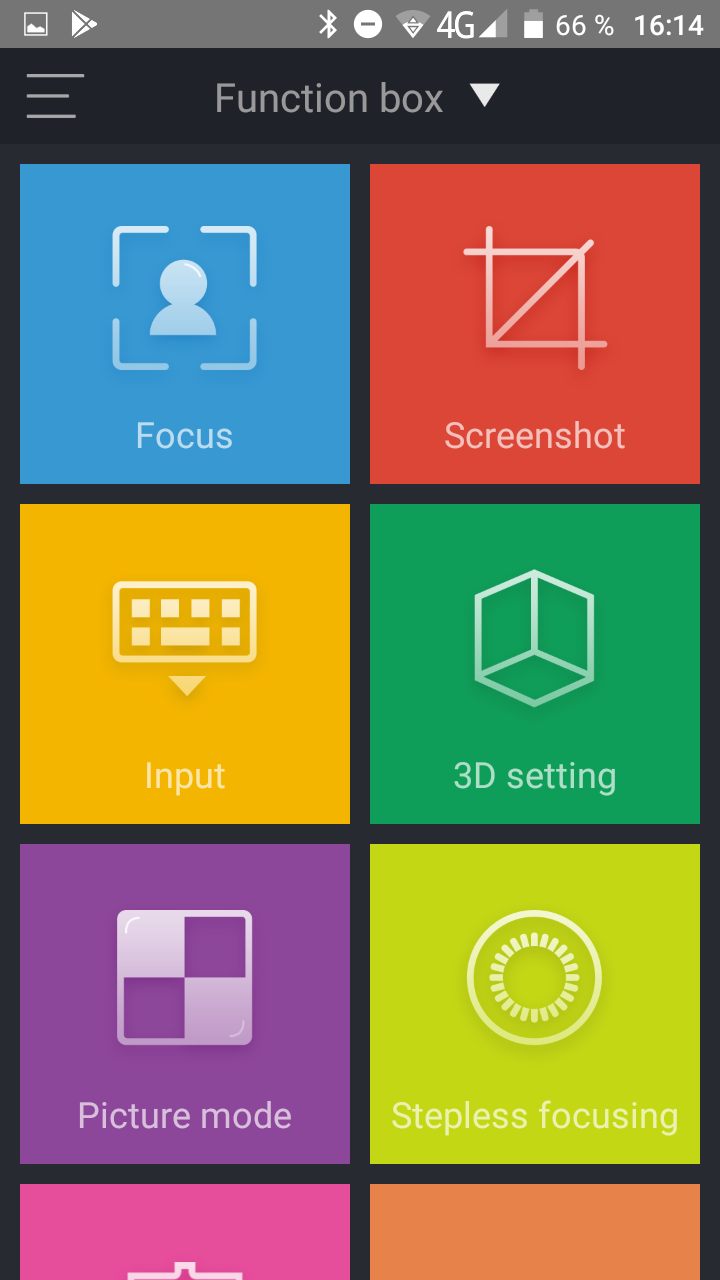720x1280 pixels.
Task: Go to 3D setting
Action: coord(535,664)
